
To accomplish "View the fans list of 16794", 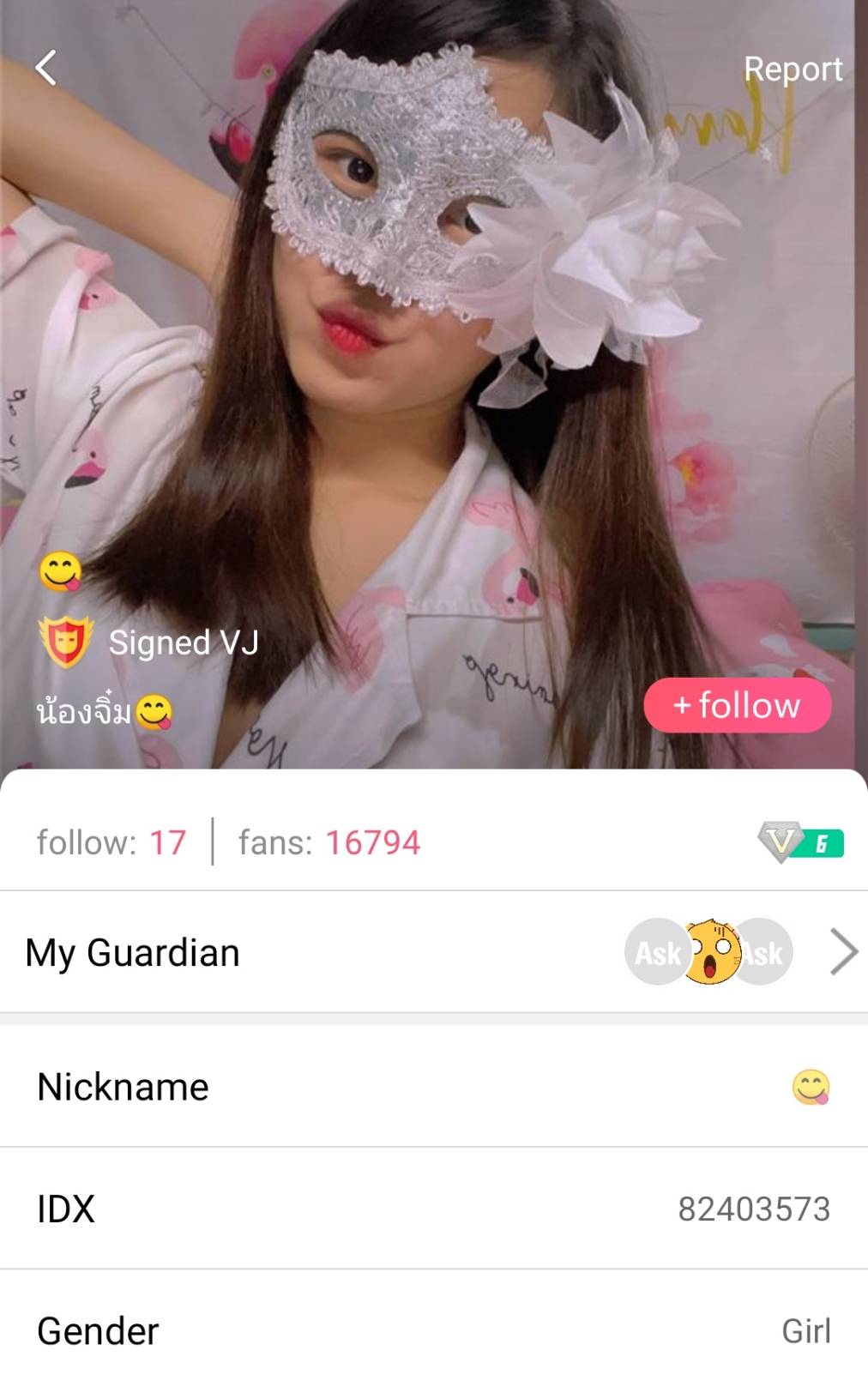I will tap(329, 842).
